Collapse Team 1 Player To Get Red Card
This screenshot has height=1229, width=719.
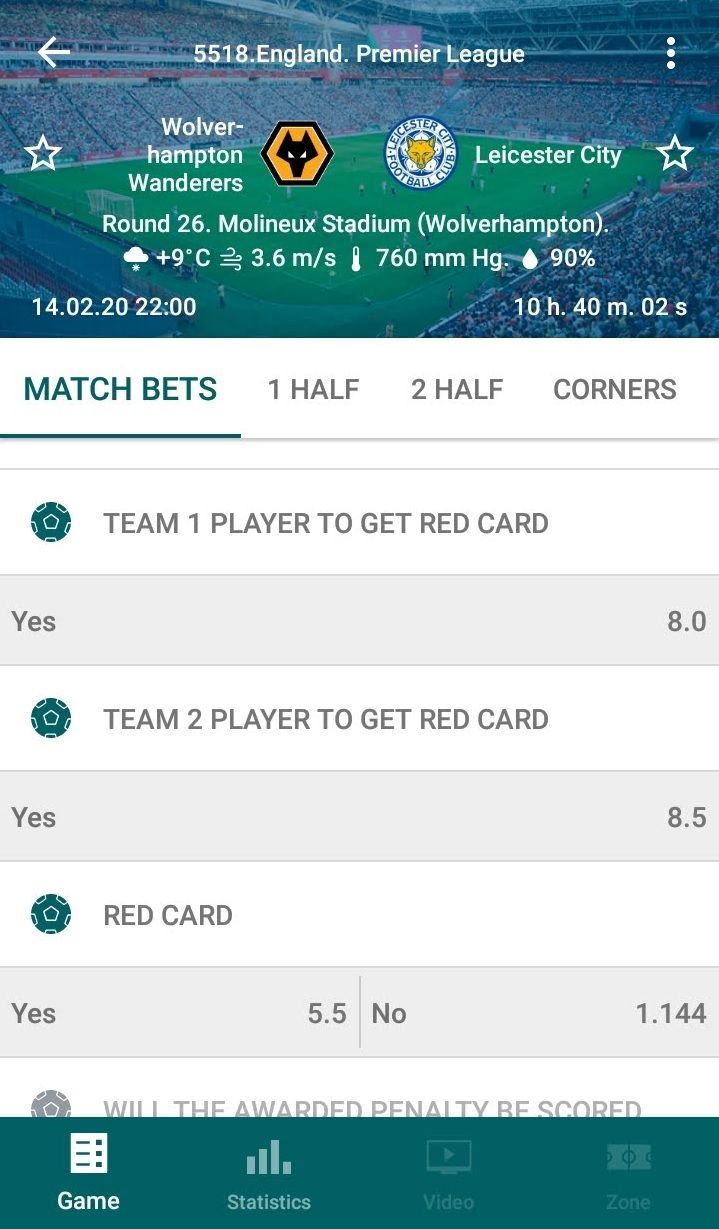click(325, 523)
